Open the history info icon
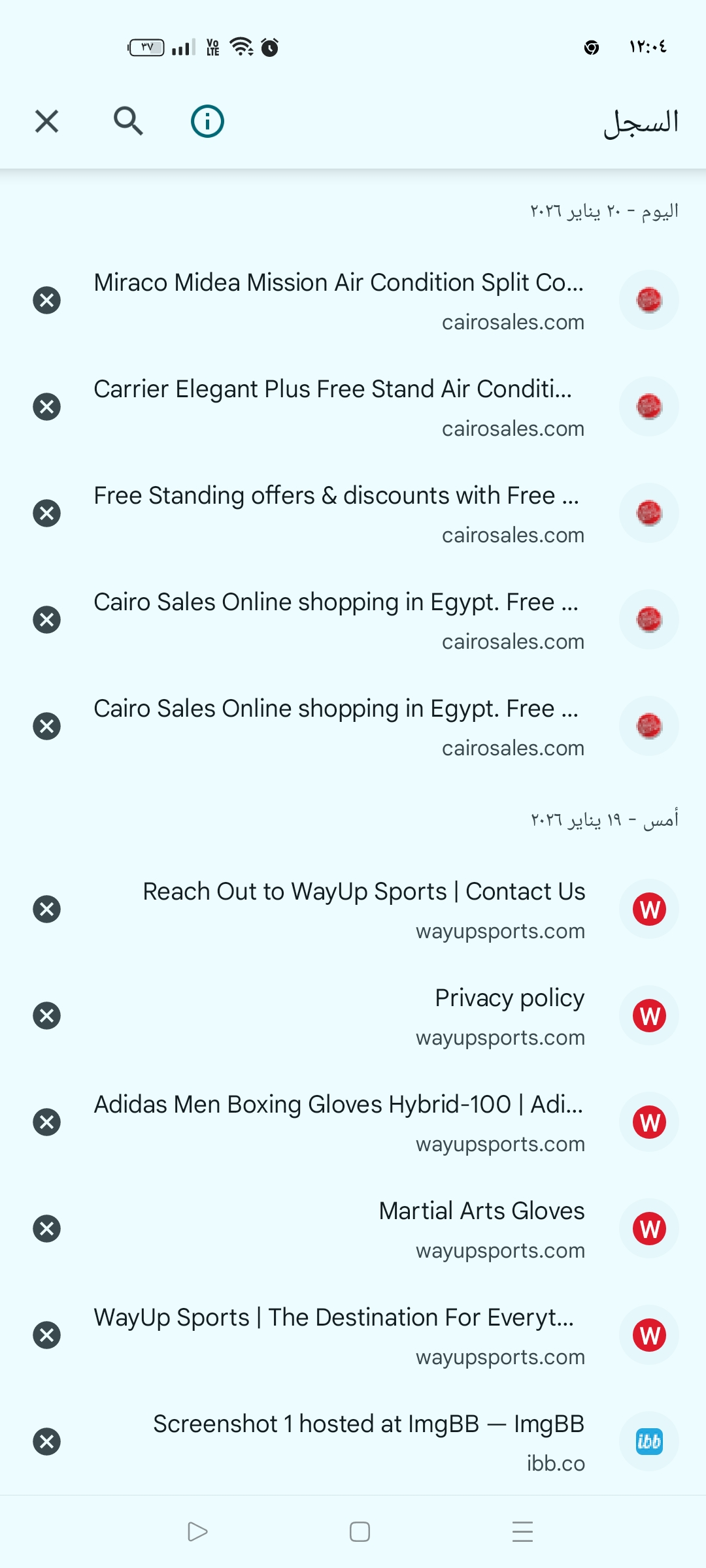Image resolution: width=706 pixels, height=1568 pixels. click(x=207, y=122)
